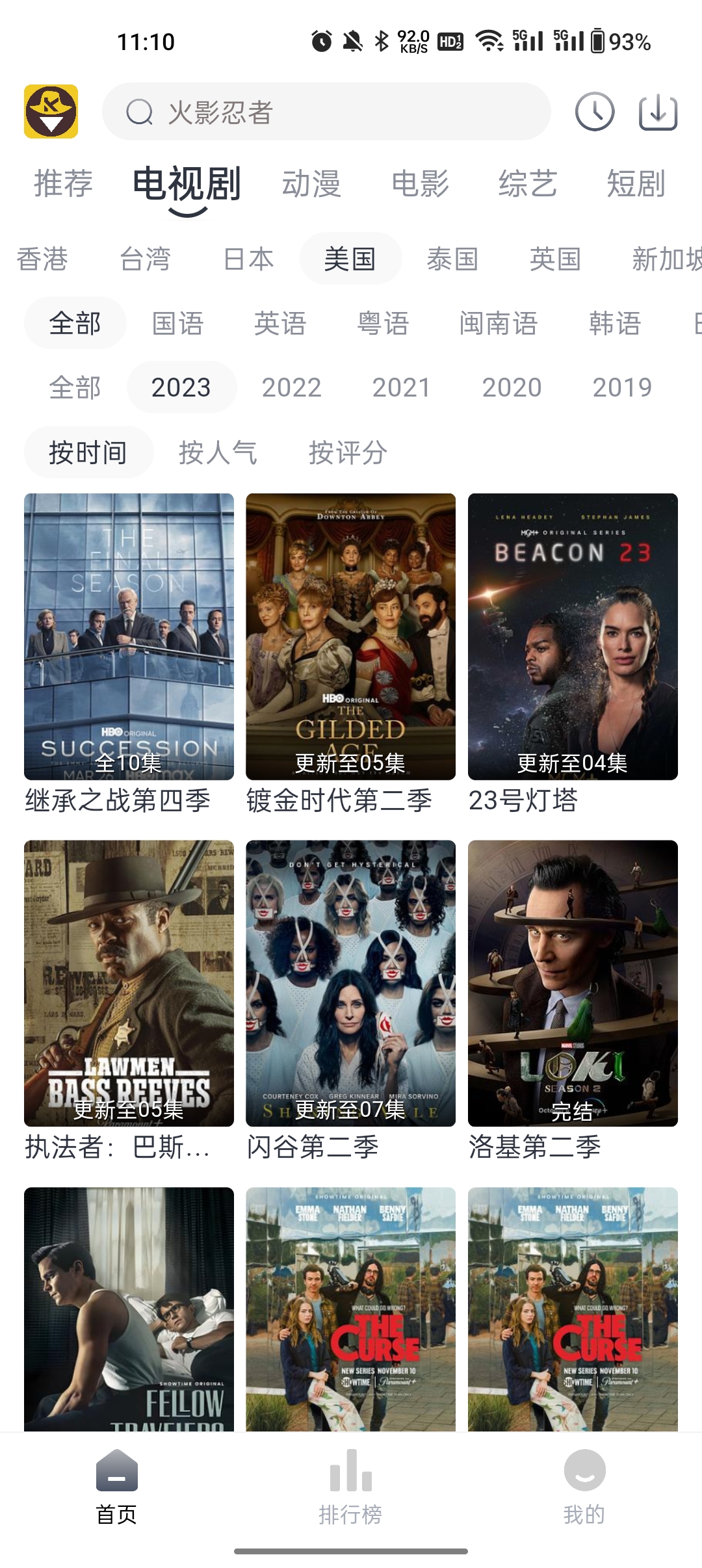Open the downloads icon
Viewport: 702px width, 1568px height.
tap(658, 112)
